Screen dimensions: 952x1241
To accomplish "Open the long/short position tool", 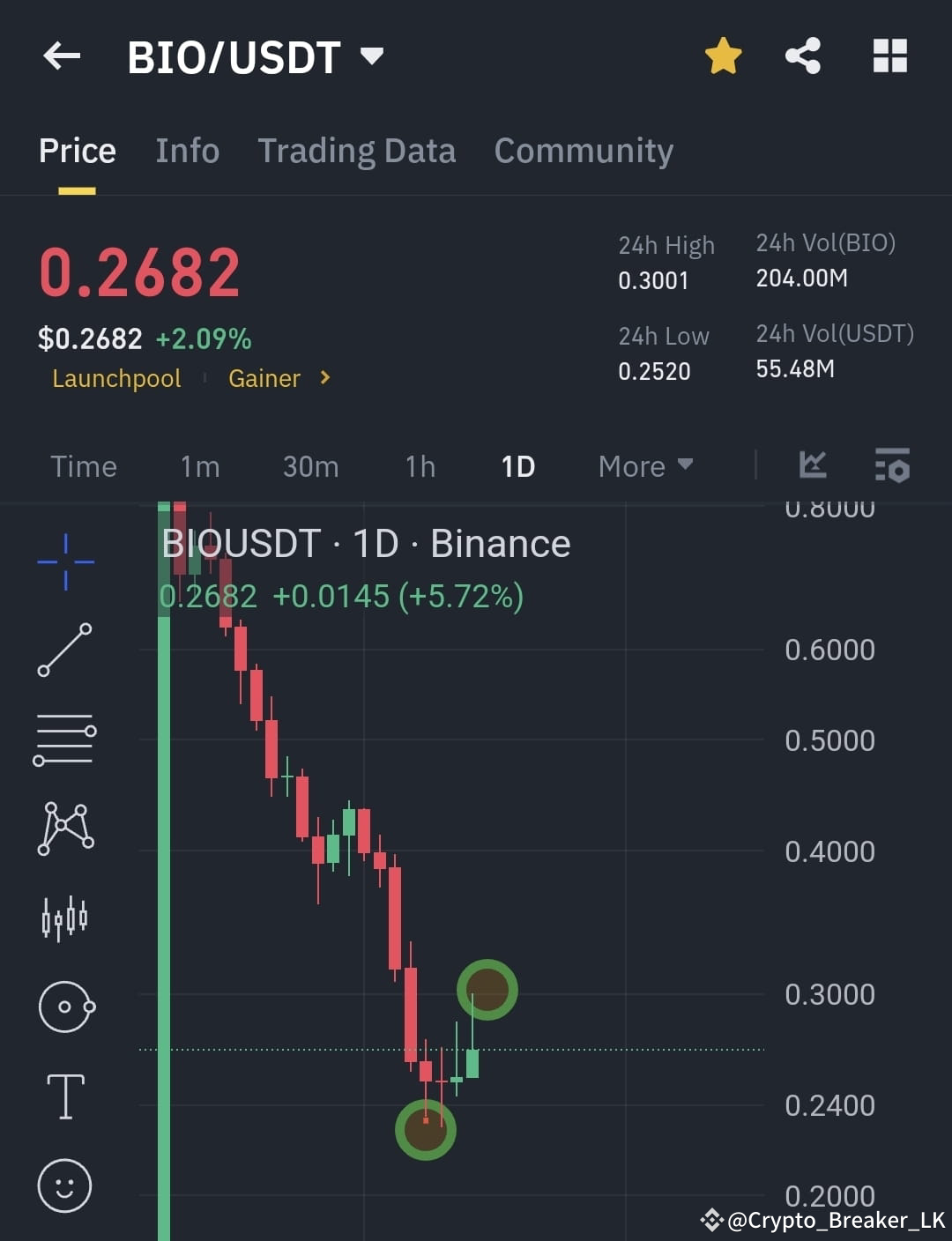I will click(65, 917).
